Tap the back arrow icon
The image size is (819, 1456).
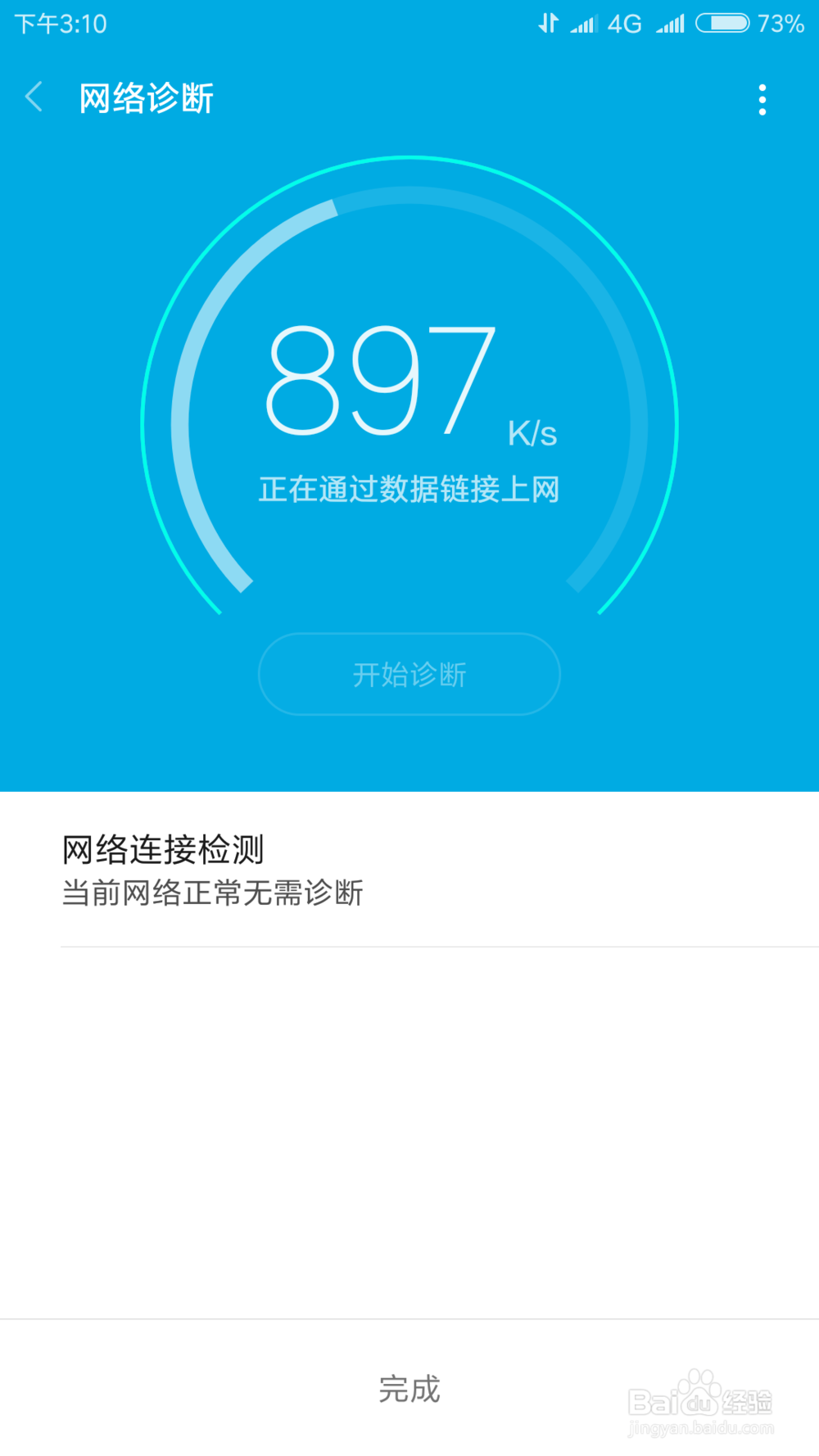[x=33, y=97]
